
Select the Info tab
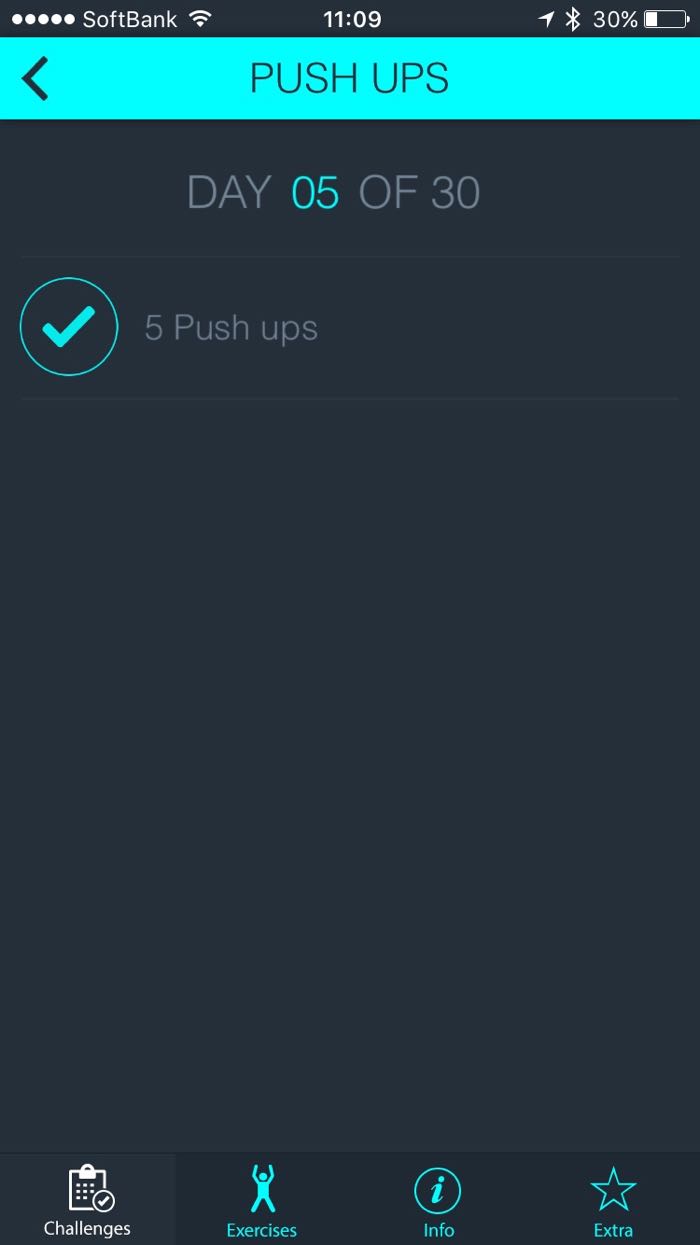tap(438, 1200)
